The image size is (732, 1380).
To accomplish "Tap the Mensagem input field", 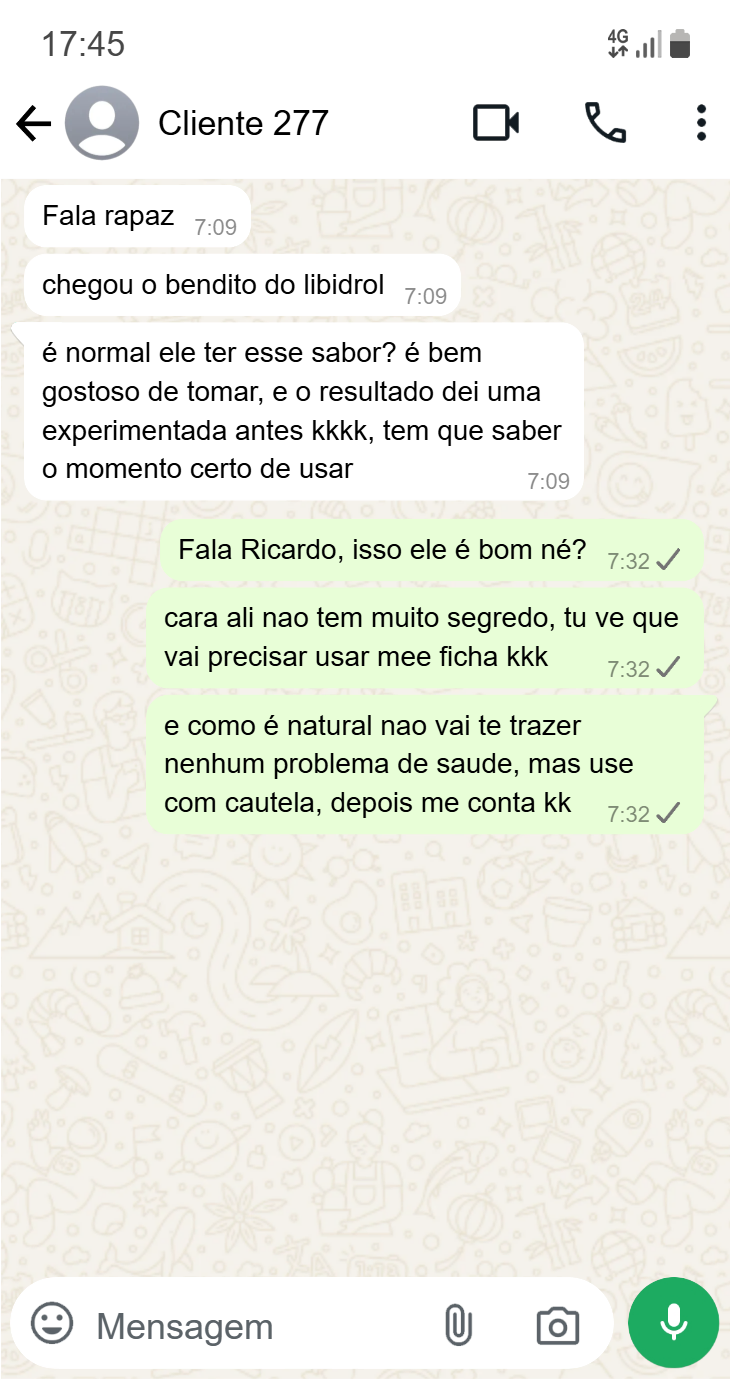I will (250, 1325).
